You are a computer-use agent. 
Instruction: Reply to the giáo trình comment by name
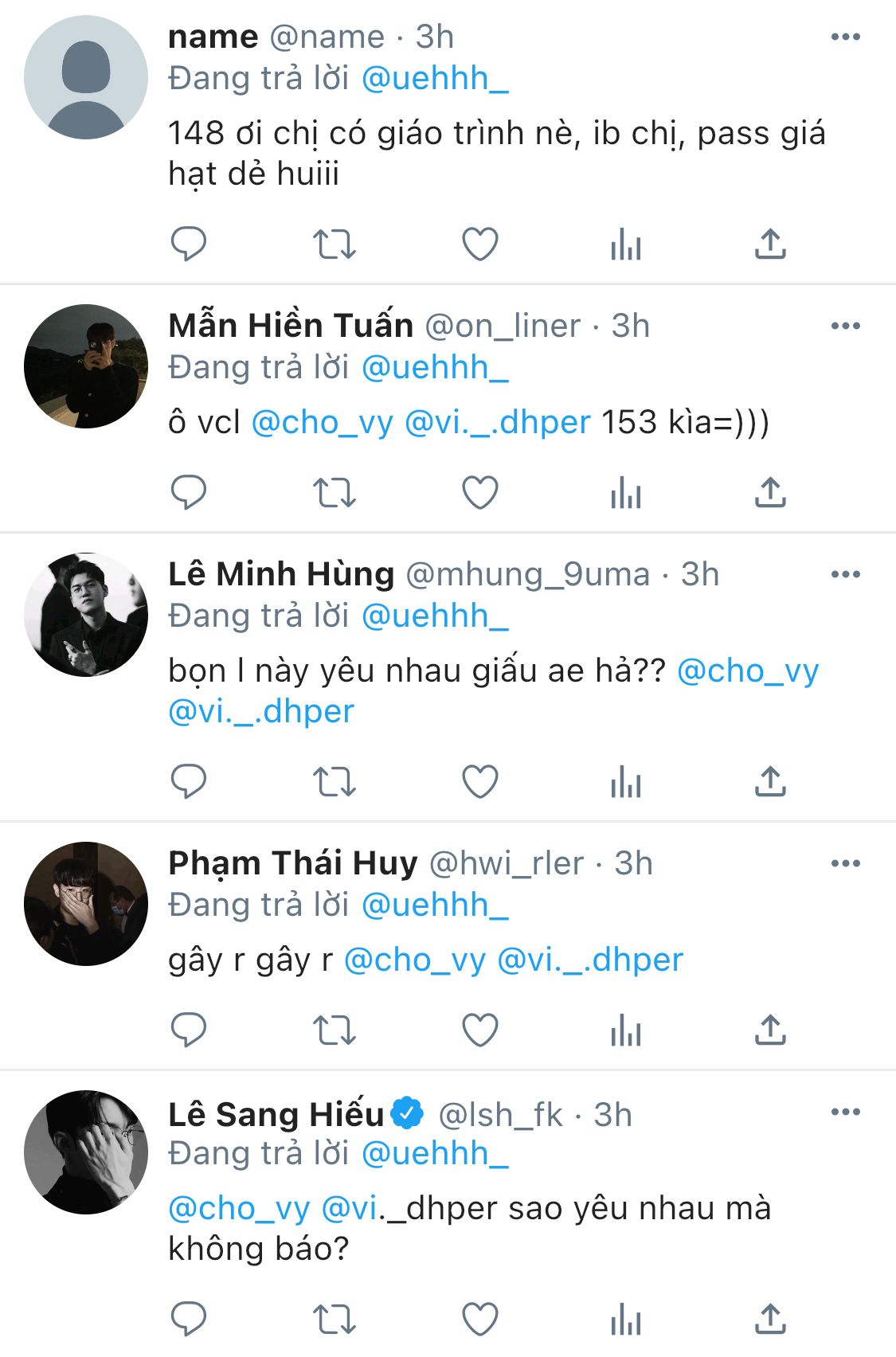[189, 244]
